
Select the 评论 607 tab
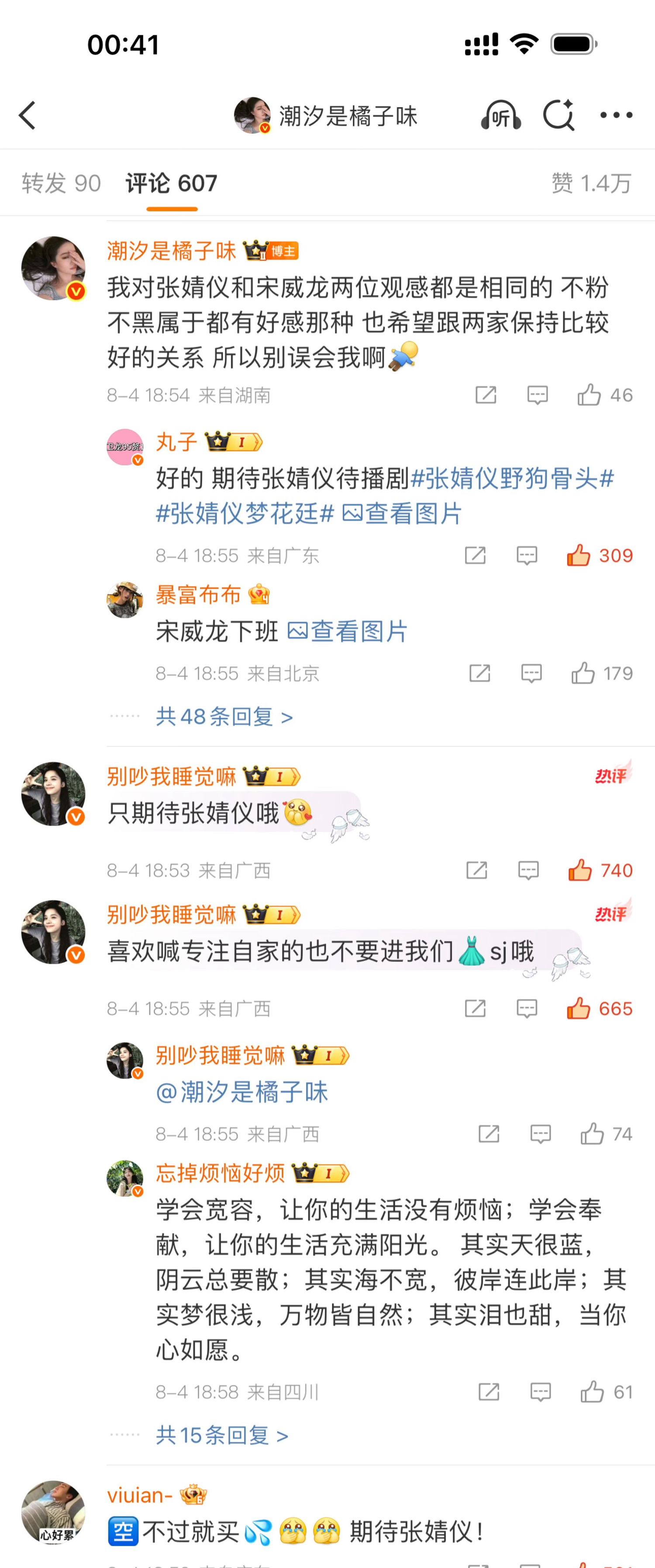[x=172, y=183]
